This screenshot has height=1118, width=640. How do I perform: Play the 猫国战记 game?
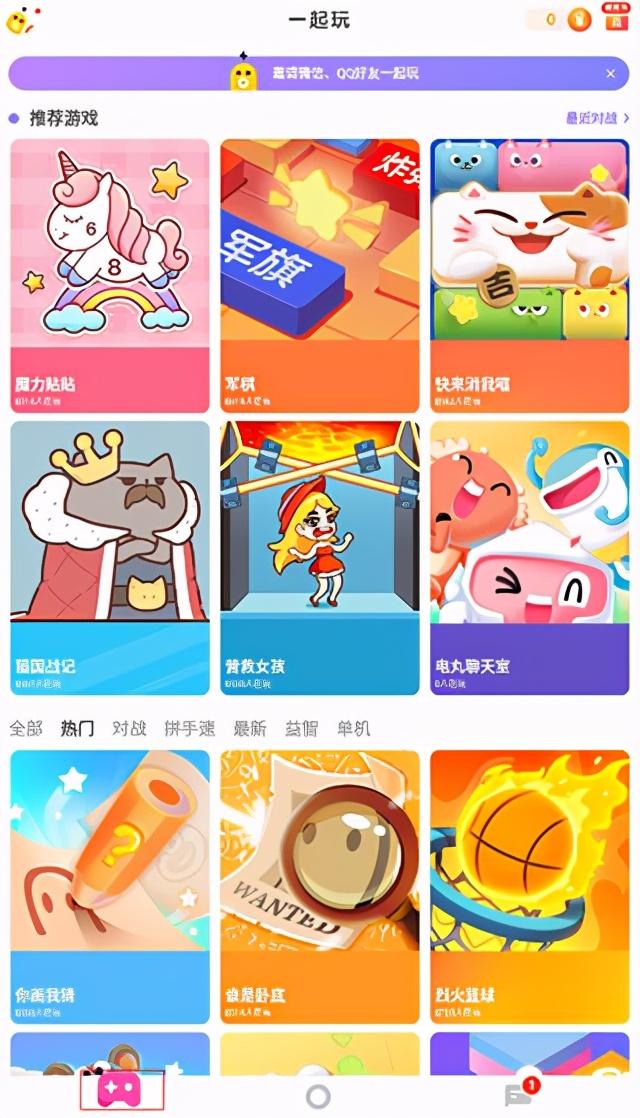(110, 557)
